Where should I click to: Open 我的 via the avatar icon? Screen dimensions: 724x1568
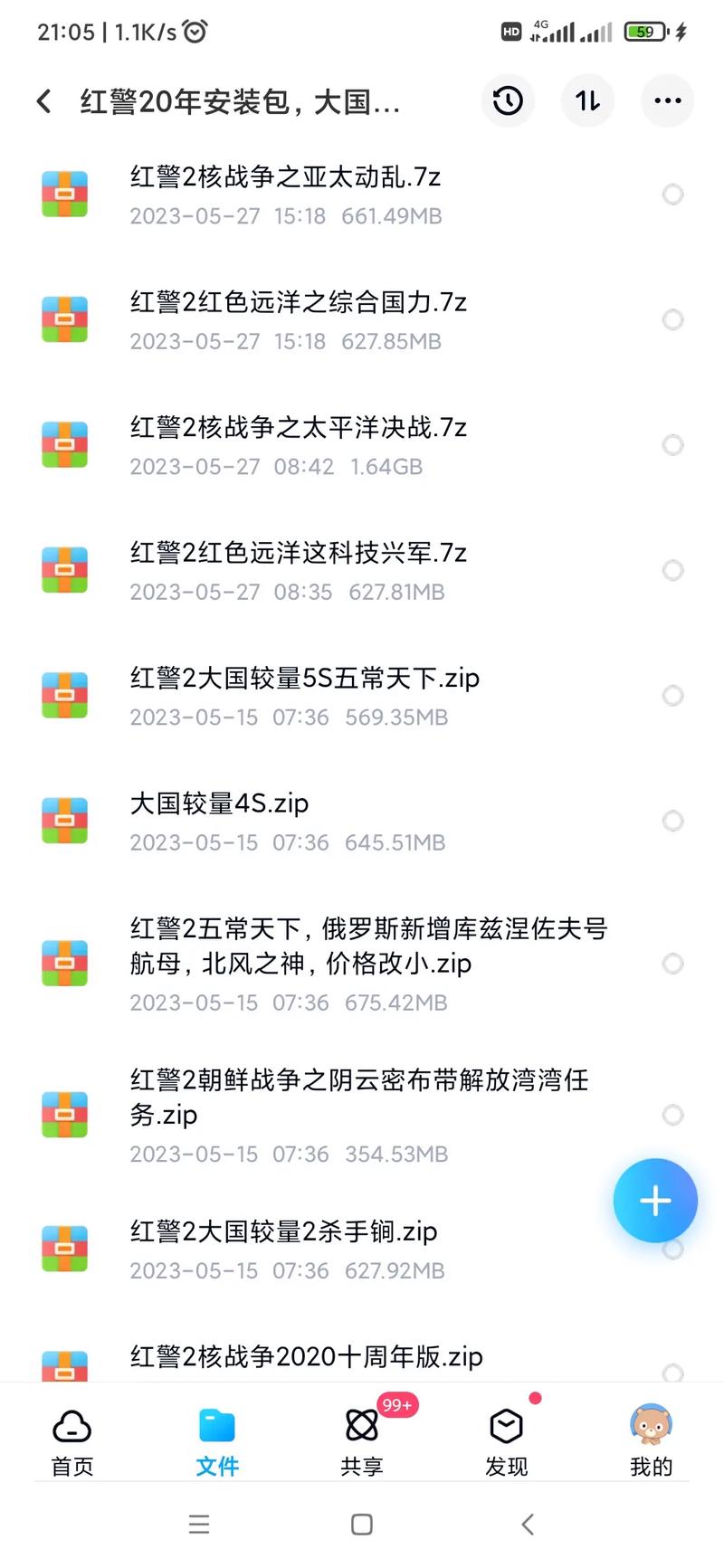point(650,1438)
